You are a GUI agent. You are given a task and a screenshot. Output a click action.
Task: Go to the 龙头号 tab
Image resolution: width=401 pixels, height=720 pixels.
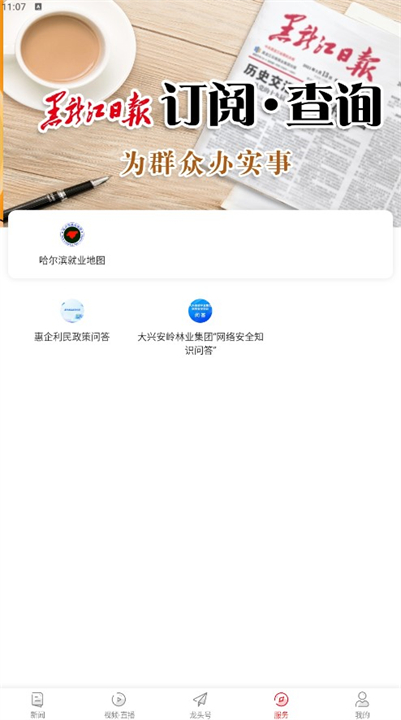coord(200,705)
